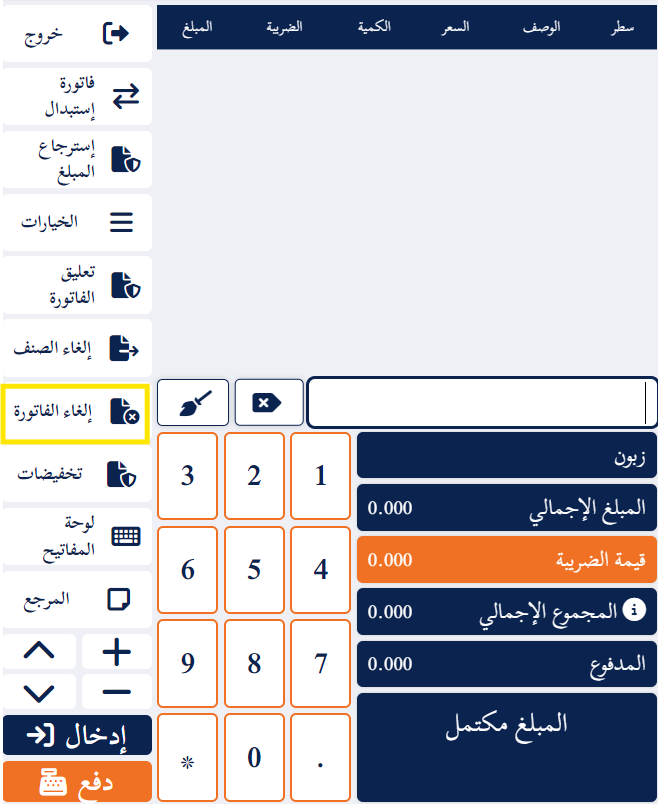Viewport: 658px width, 804px height.
Task: Delete last digit with backspace key
Action: (x=269, y=403)
